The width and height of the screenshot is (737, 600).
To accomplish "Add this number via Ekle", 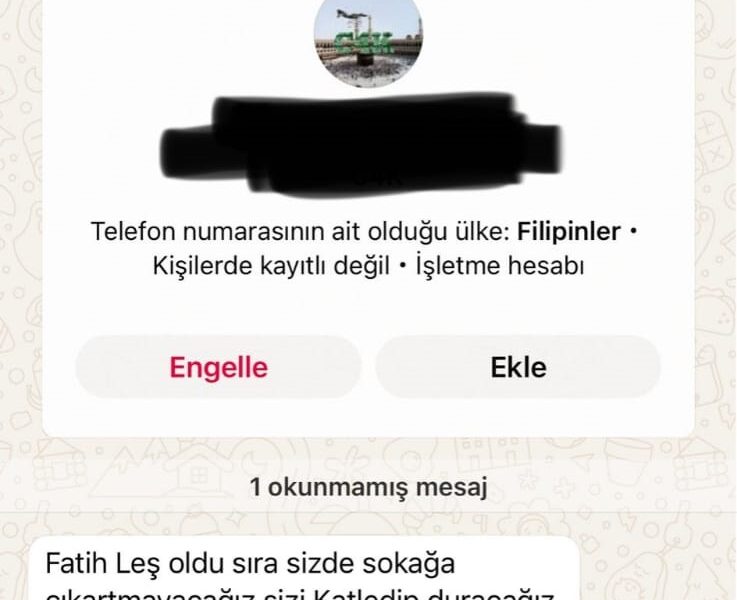I will pyautogui.click(x=518, y=367).
